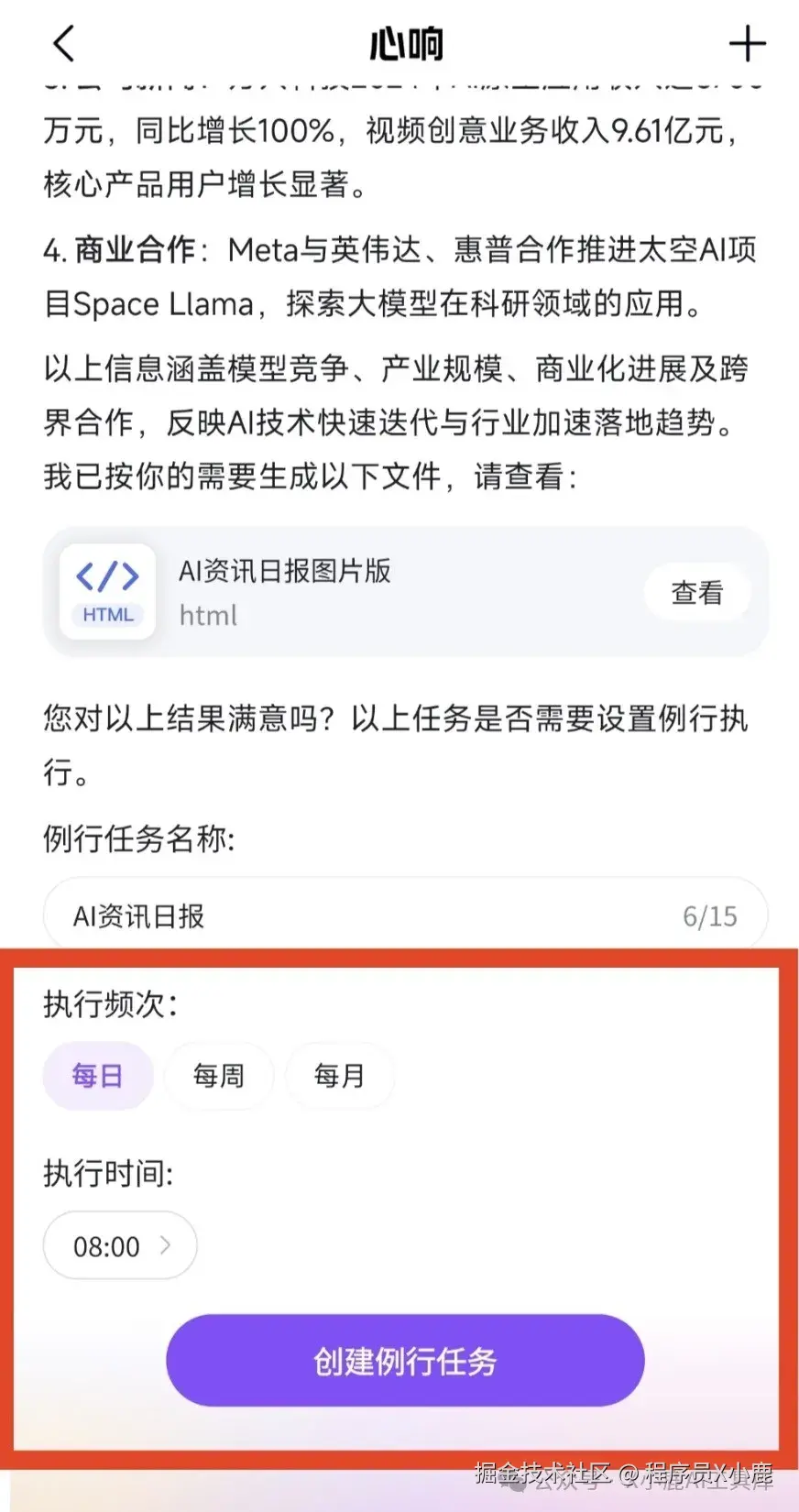Tap the chevron beside 08:00

point(167,1245)
